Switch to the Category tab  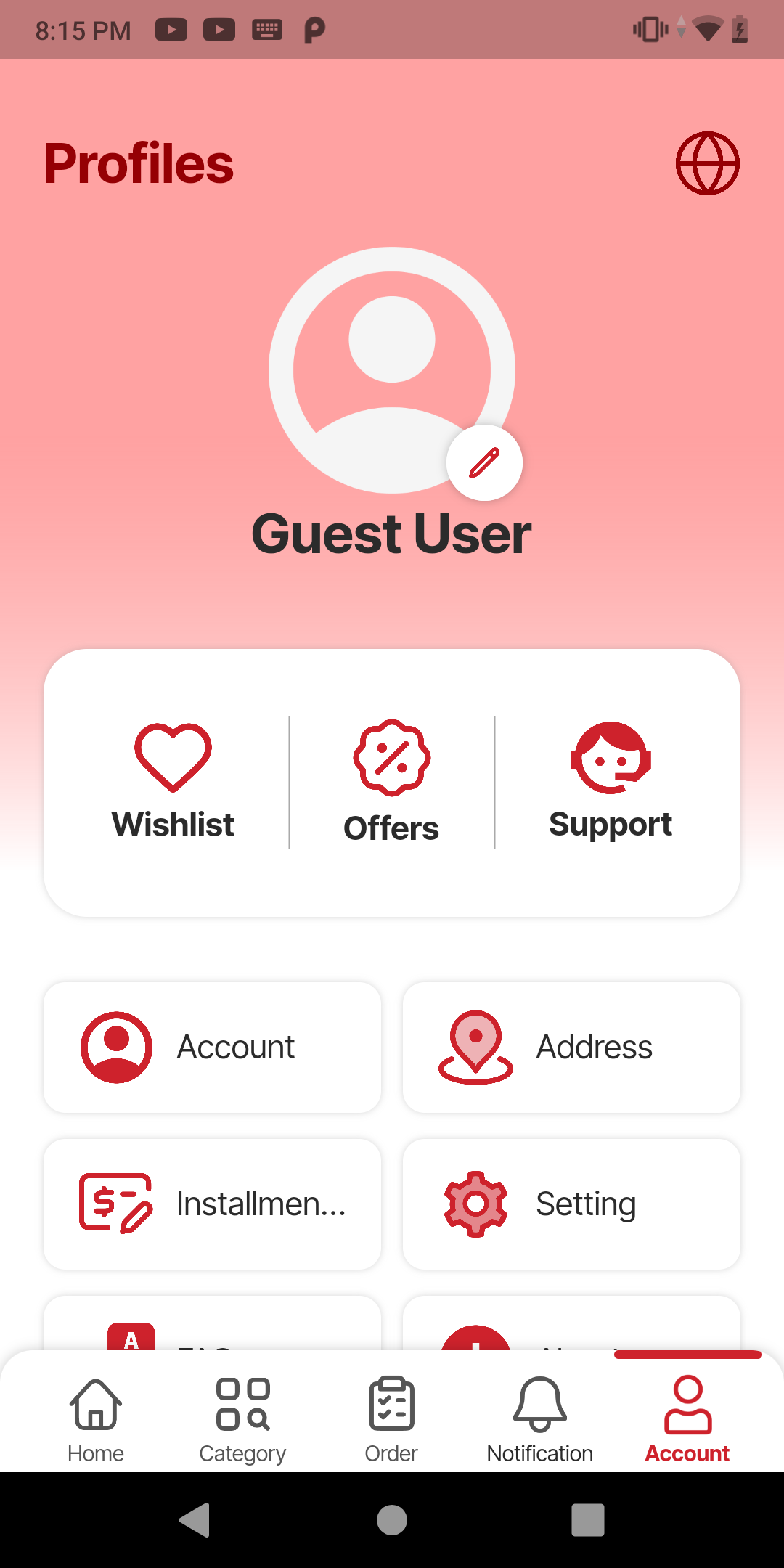pyautogui.click(x=242, y=1419)
